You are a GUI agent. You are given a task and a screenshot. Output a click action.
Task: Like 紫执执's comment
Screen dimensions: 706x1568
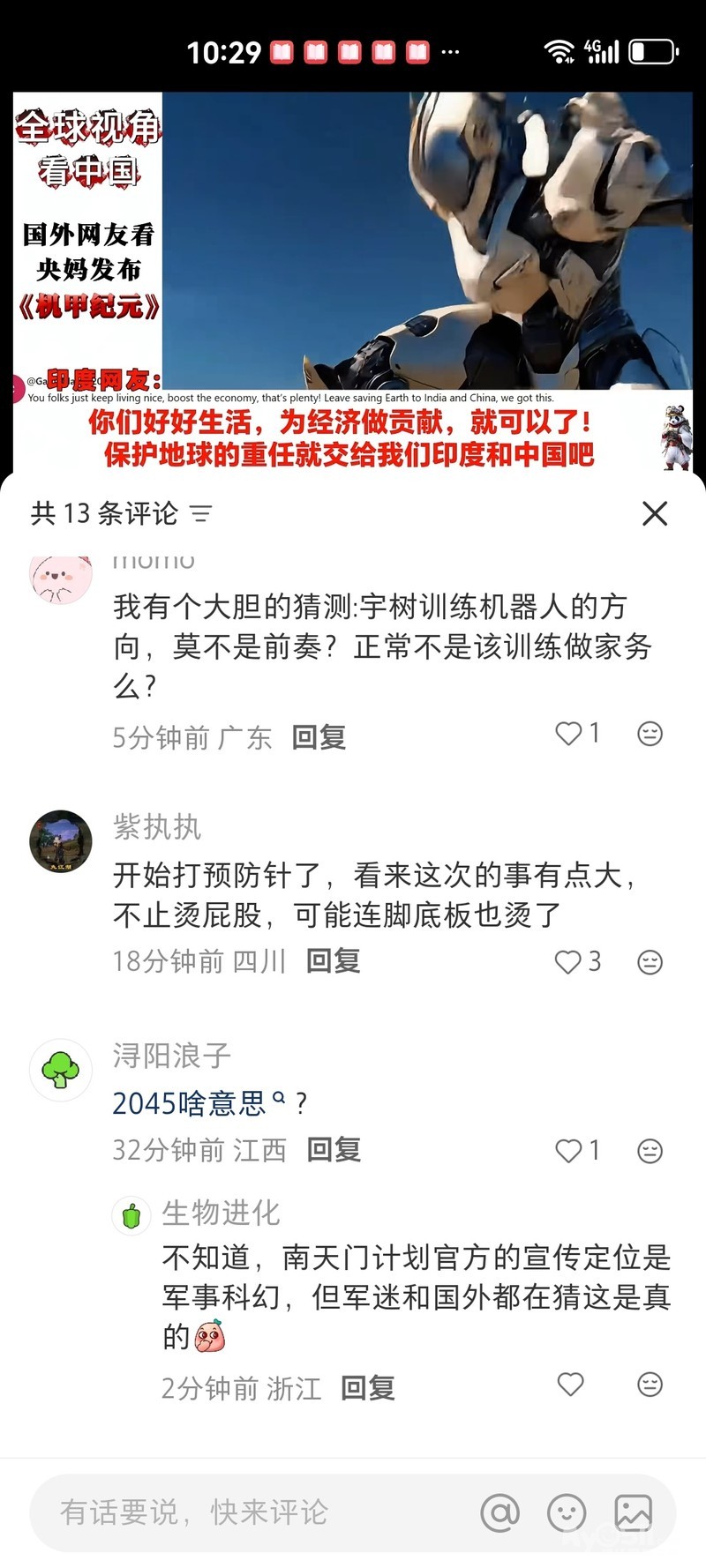click(x=568, y=962)
